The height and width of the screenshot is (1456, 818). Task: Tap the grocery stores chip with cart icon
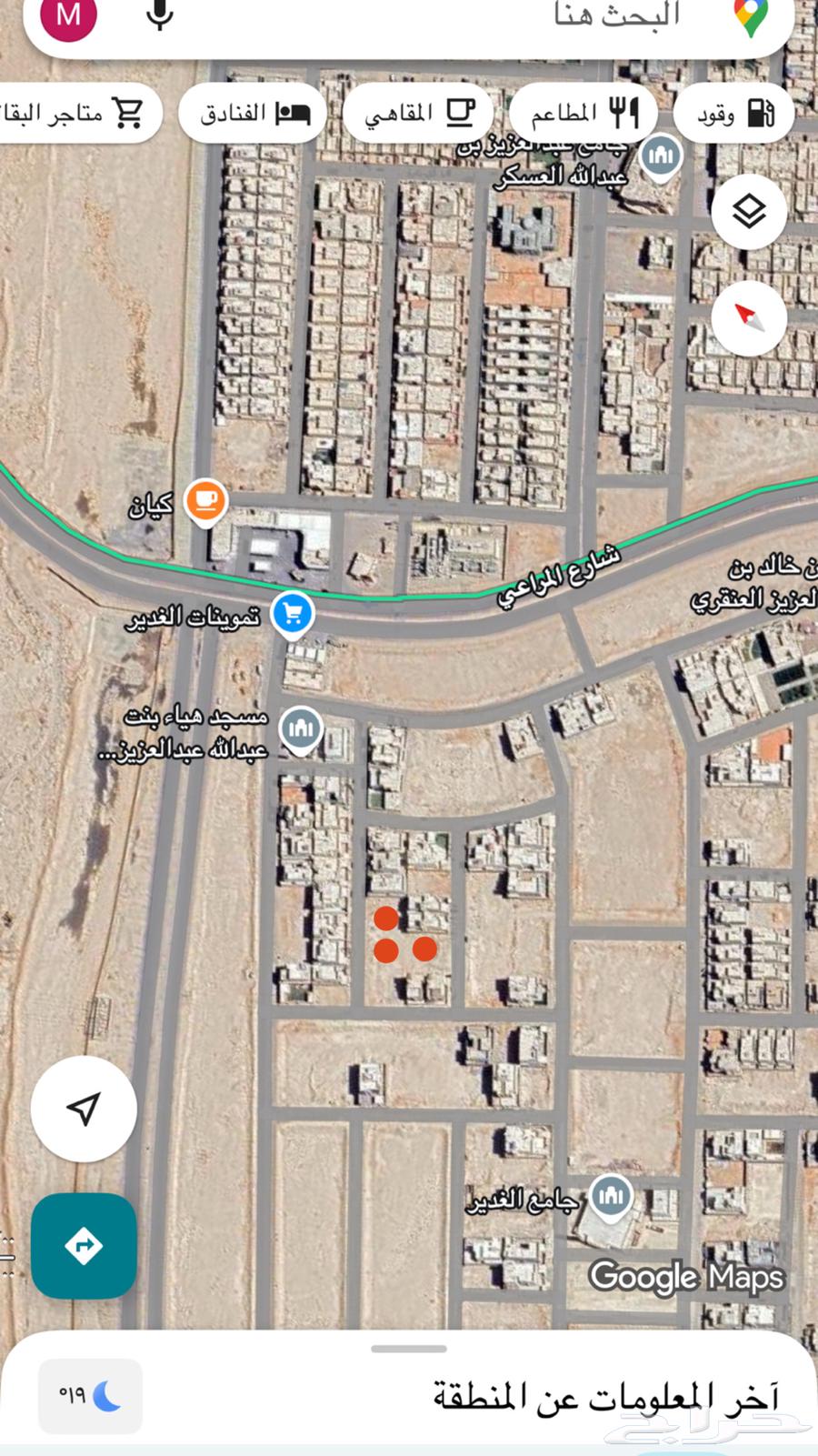(x=77, y=114)
